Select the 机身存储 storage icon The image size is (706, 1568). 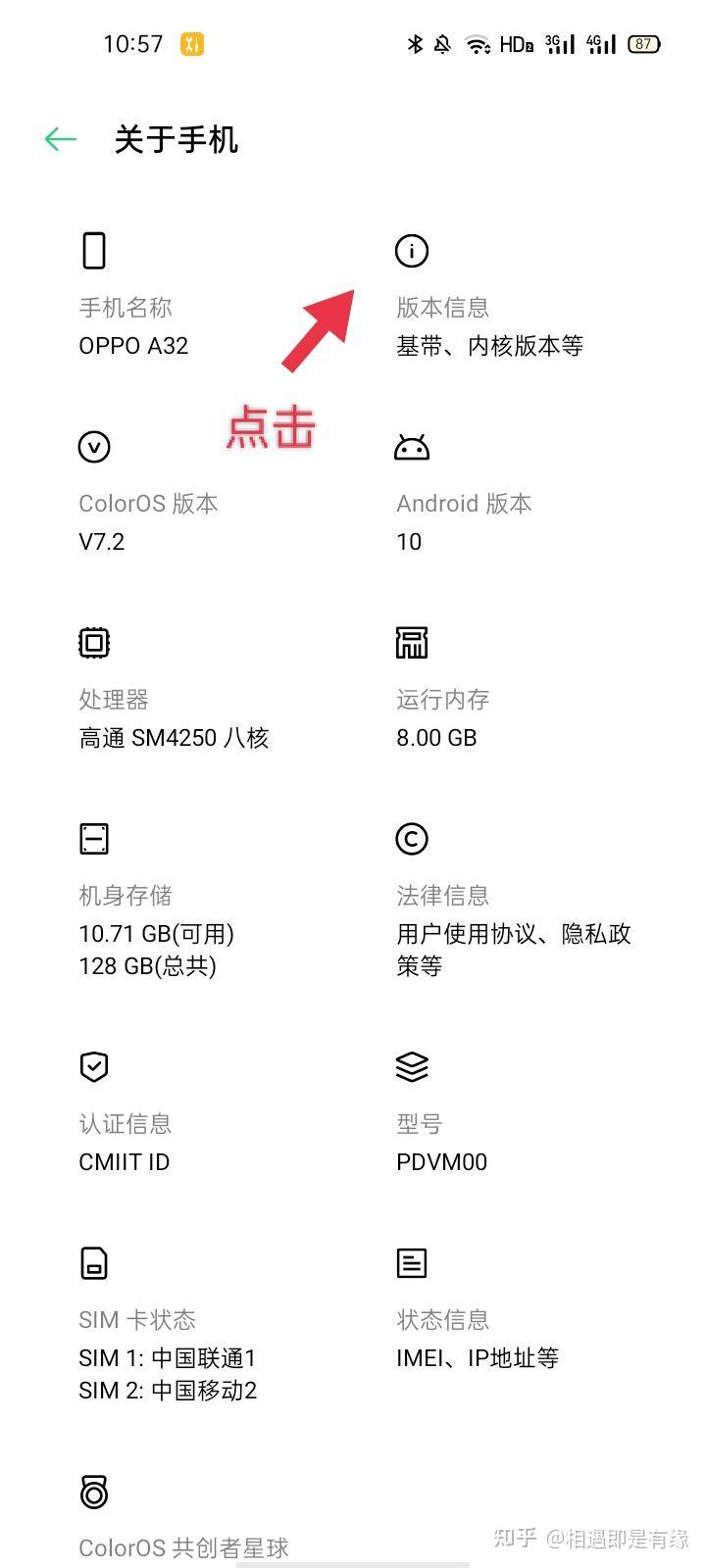pyautogui.click(x=93, y=839)
